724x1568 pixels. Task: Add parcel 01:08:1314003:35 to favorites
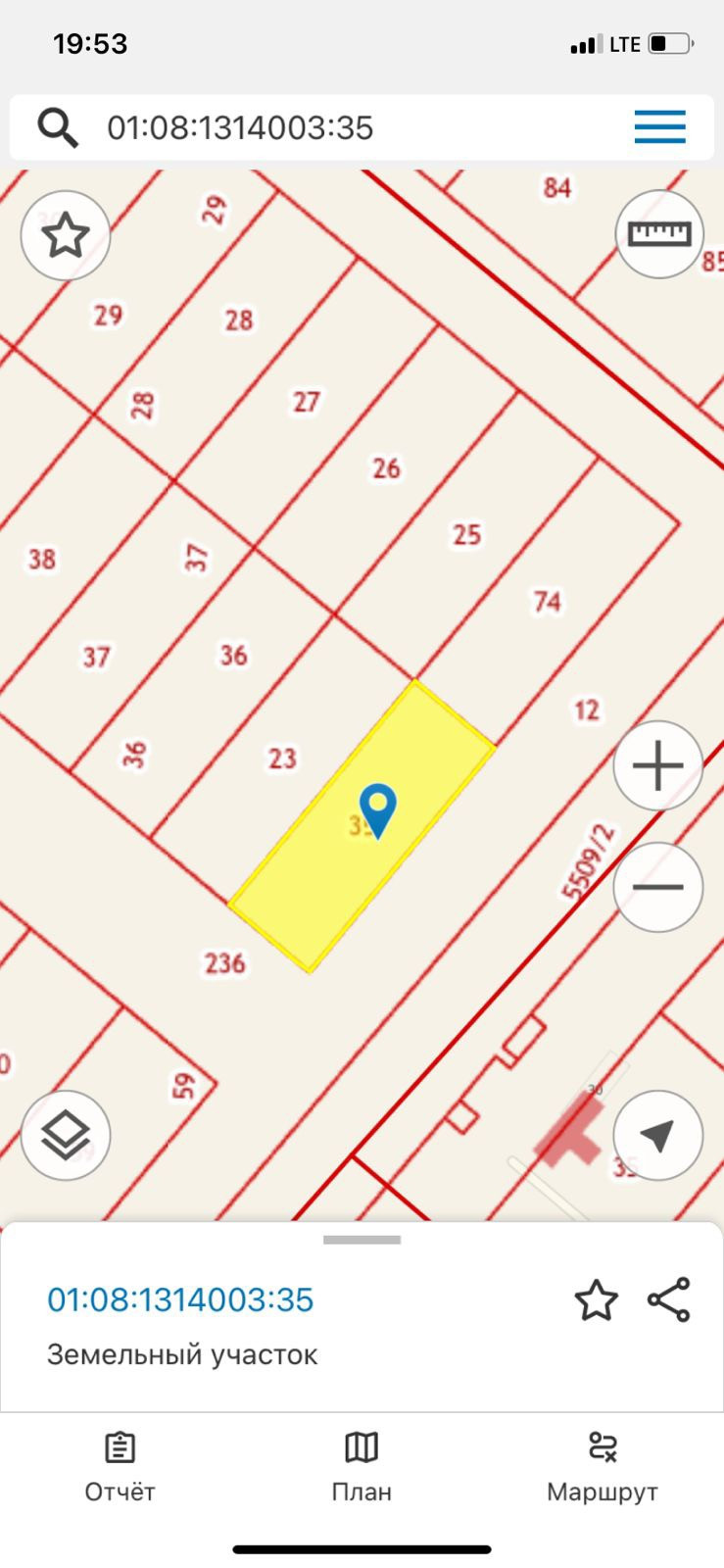pos(596,1300)
